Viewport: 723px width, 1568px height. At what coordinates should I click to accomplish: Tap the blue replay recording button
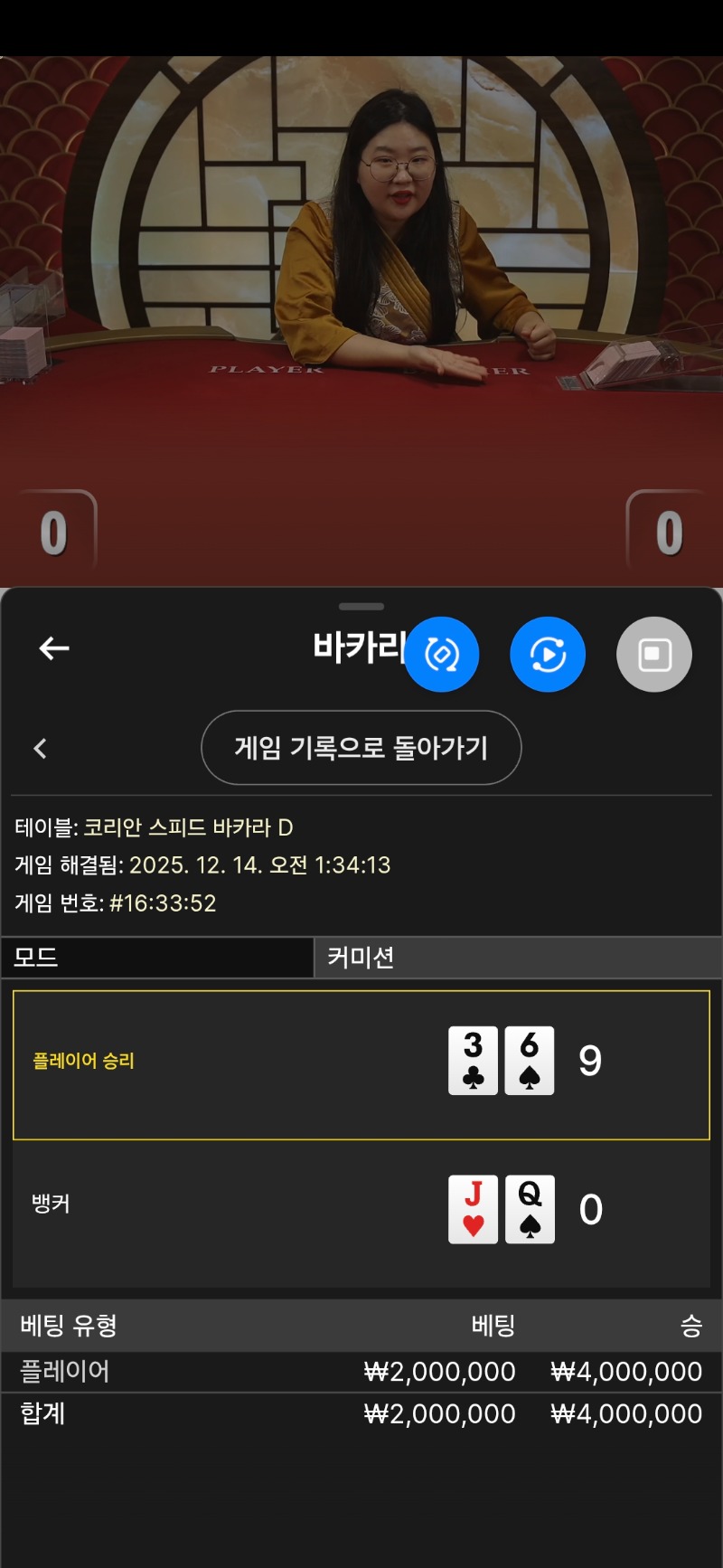pyautogui.click(x=548, y=654)
